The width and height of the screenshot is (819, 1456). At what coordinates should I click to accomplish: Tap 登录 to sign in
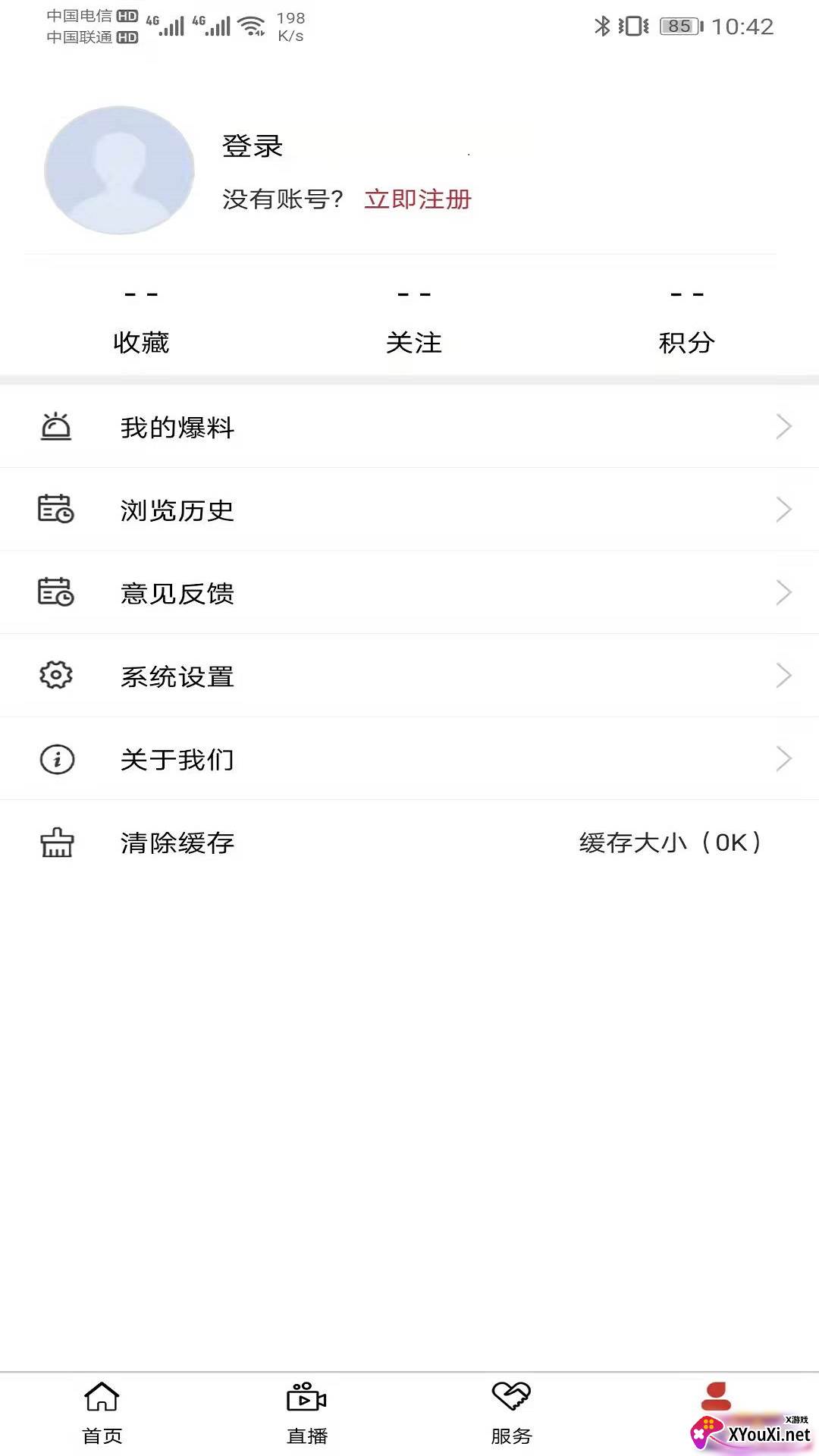coord(253,146)
